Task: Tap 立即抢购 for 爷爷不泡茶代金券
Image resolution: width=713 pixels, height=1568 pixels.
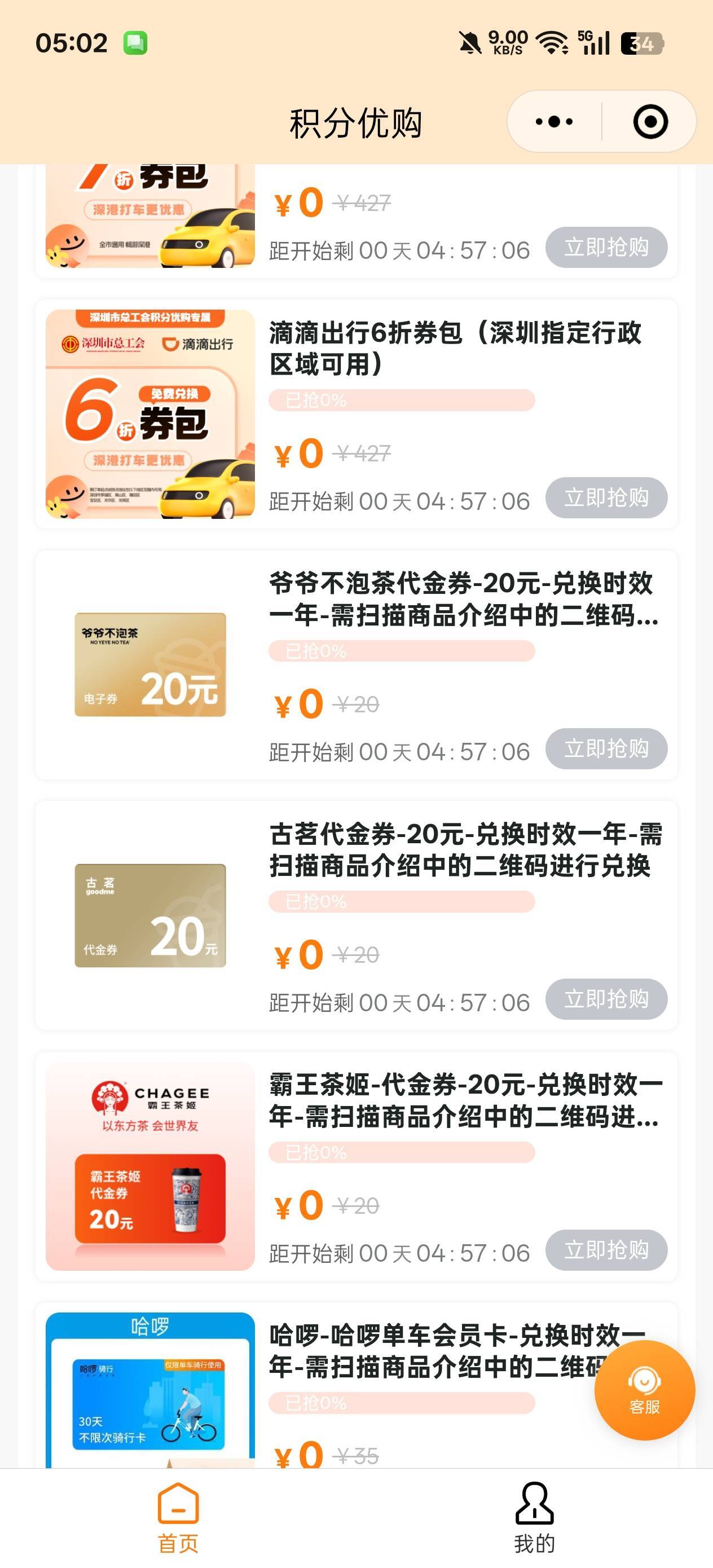Action: 606,748
